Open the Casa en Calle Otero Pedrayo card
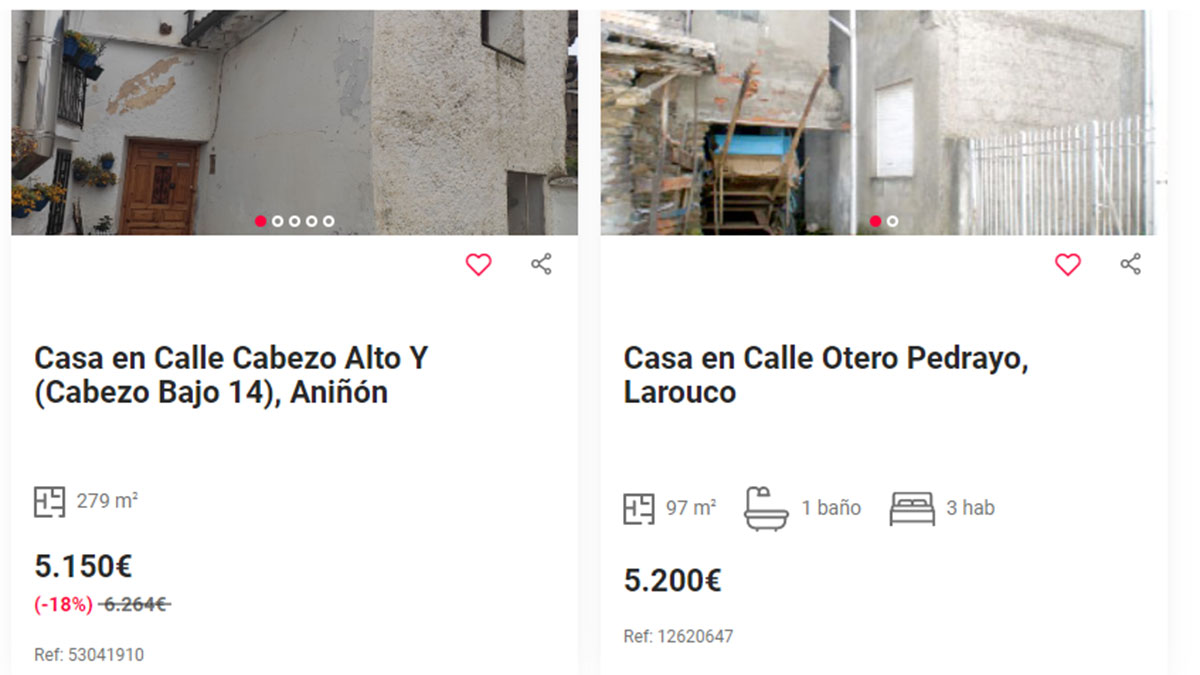This screenshot has width=1200, height=675. 825,374
